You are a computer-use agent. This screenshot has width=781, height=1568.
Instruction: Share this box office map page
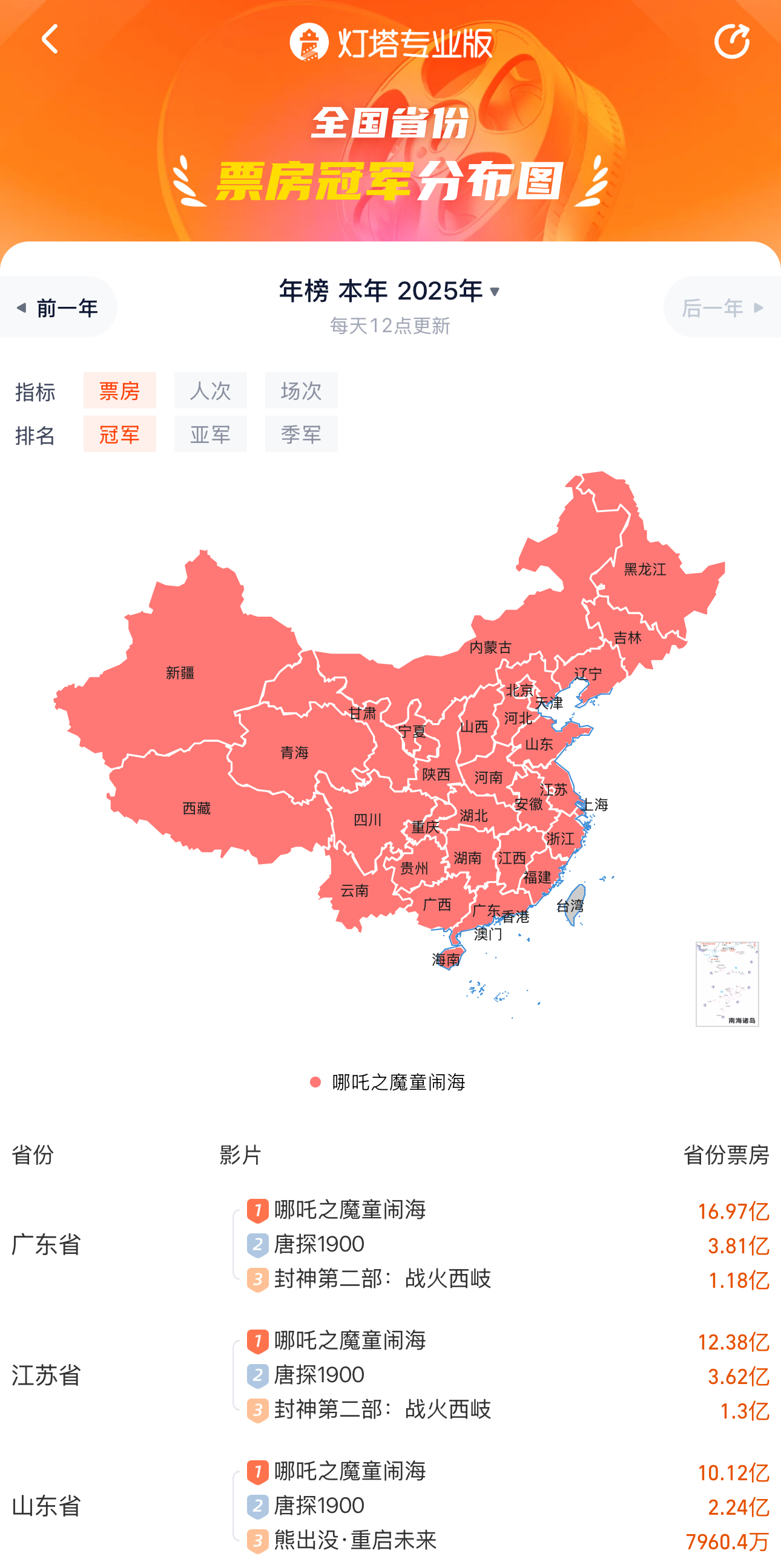731,41
